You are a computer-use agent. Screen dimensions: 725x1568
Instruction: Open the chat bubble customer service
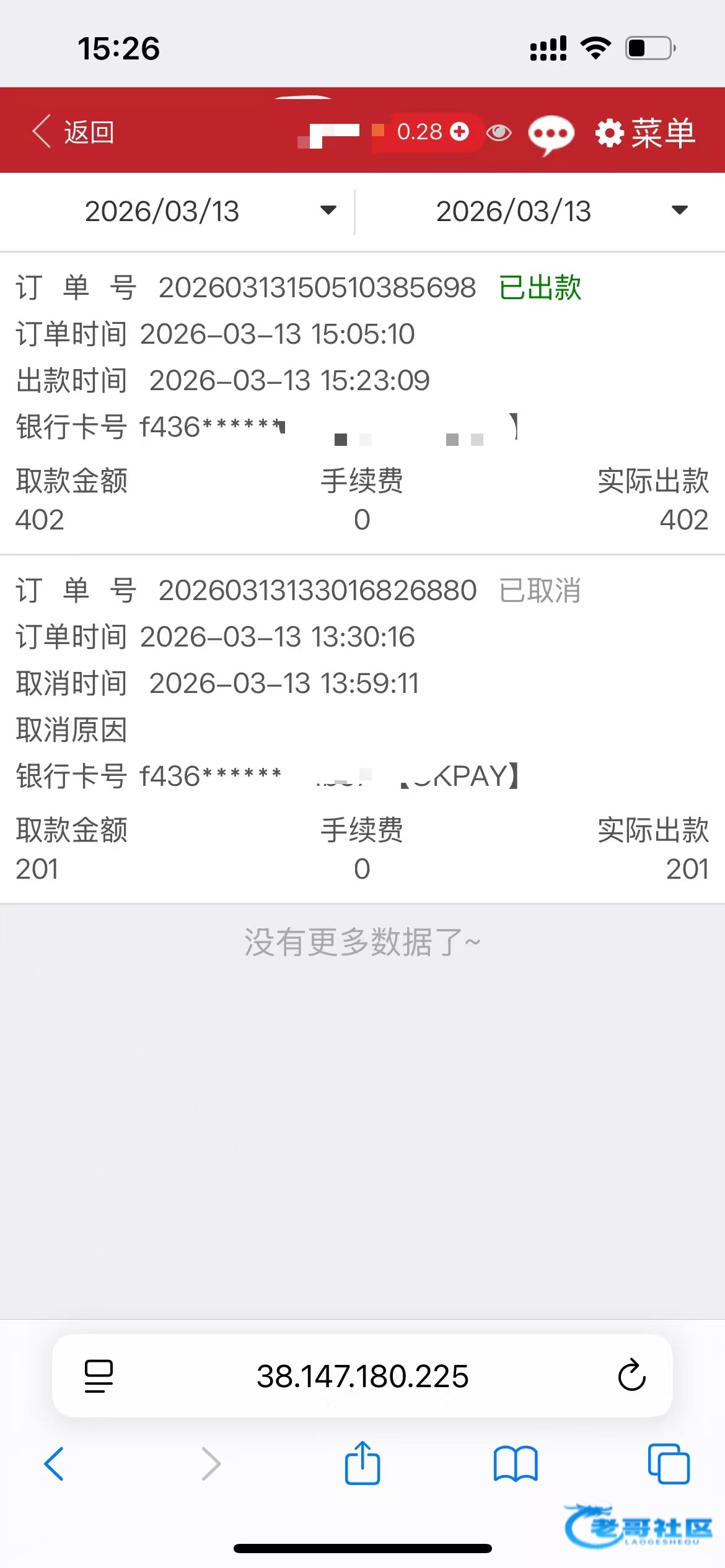point(551,134)
